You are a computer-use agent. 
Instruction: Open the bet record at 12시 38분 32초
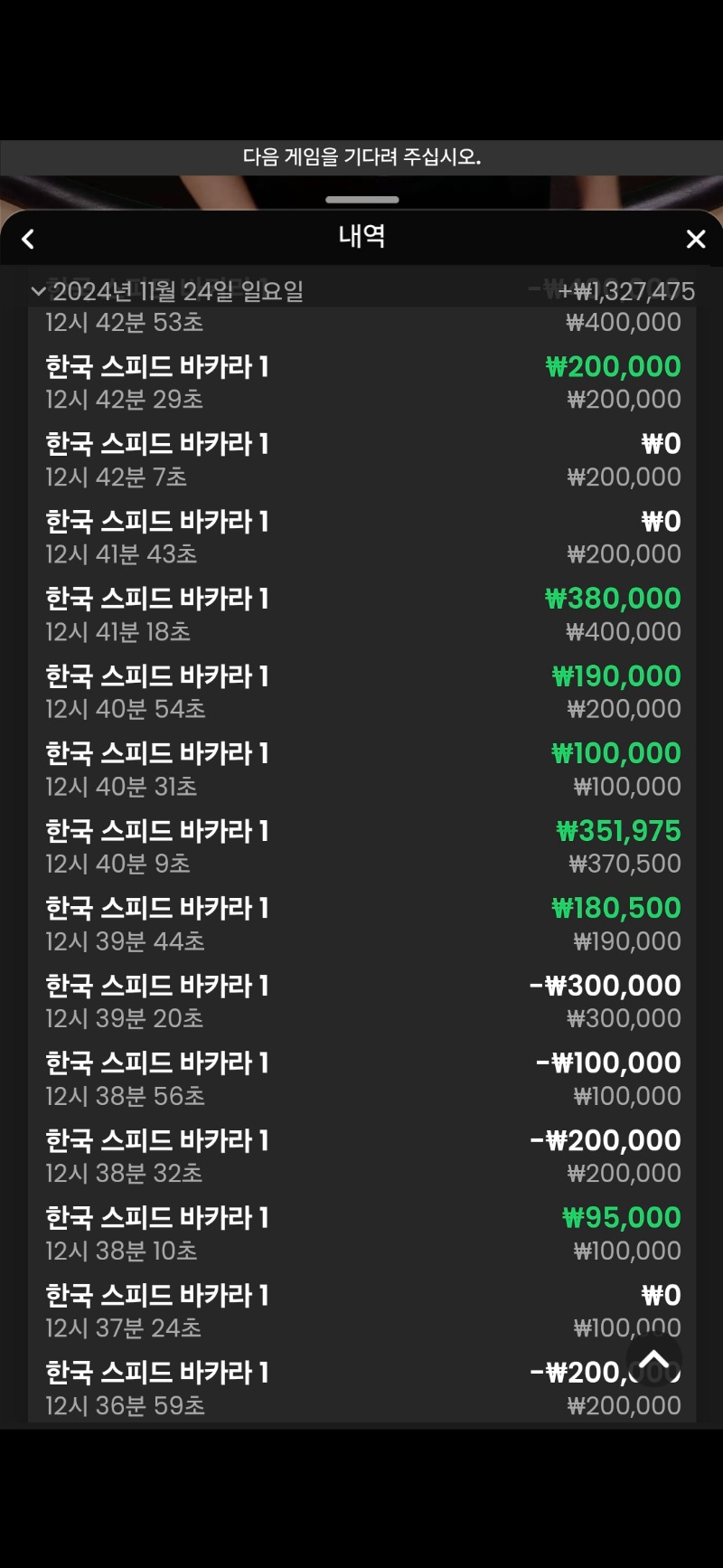click(x=361, y=1157)
